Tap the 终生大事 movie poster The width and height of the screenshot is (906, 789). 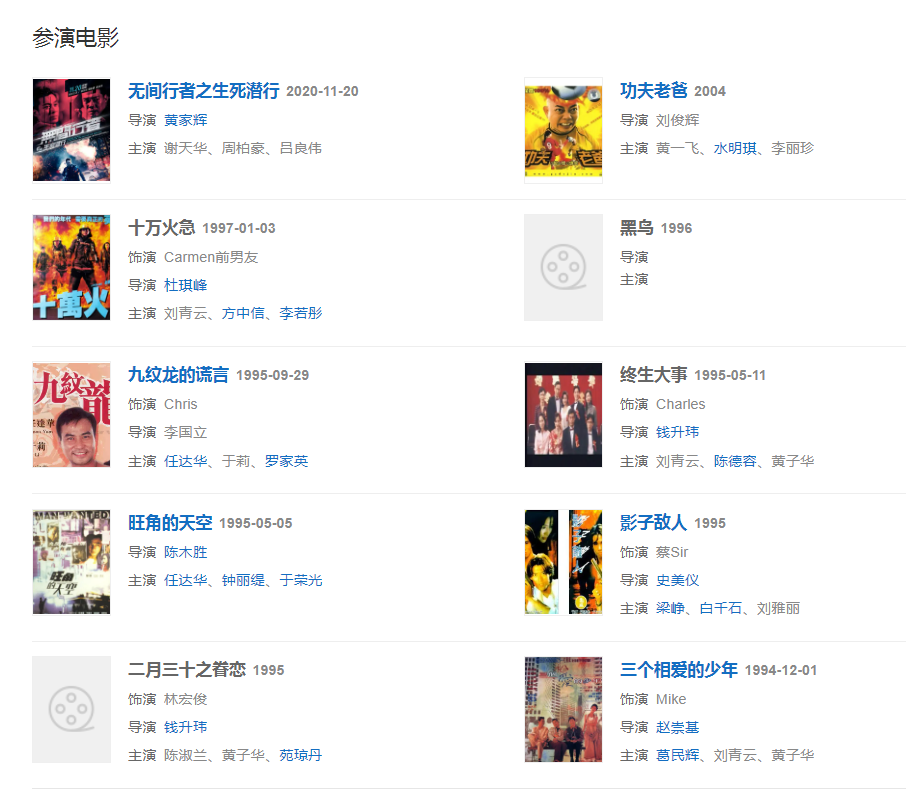click(563, 414)
